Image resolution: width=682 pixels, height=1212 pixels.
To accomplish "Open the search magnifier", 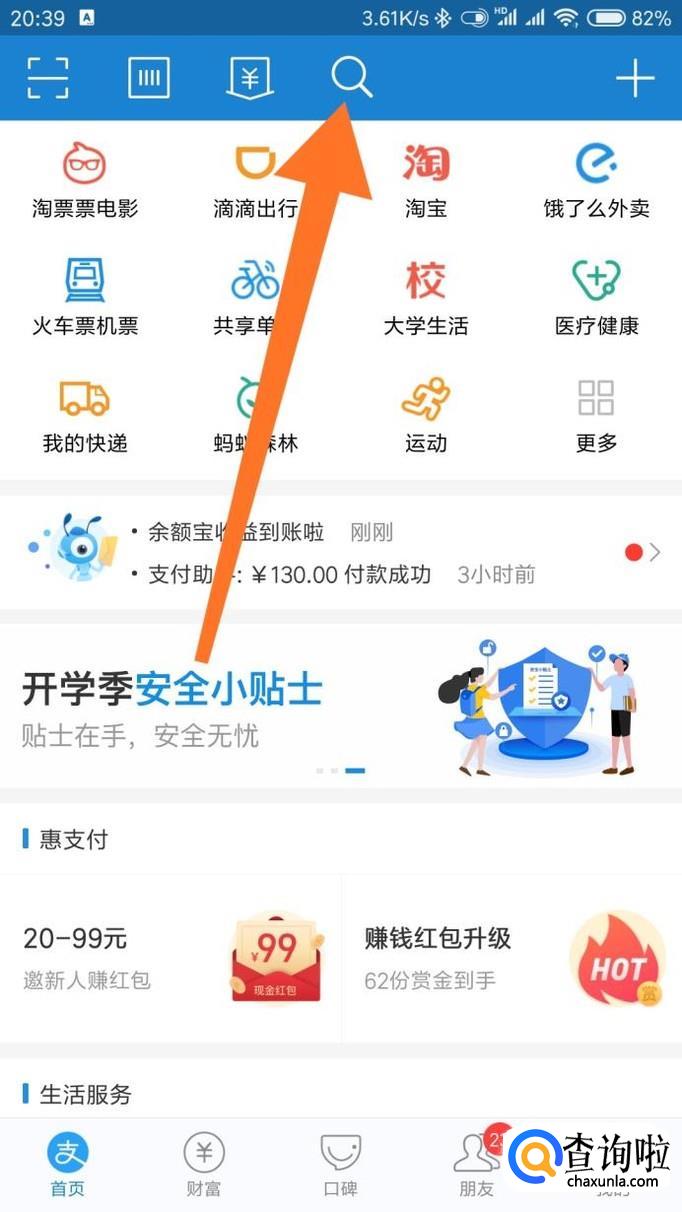I will click(352, 77).
